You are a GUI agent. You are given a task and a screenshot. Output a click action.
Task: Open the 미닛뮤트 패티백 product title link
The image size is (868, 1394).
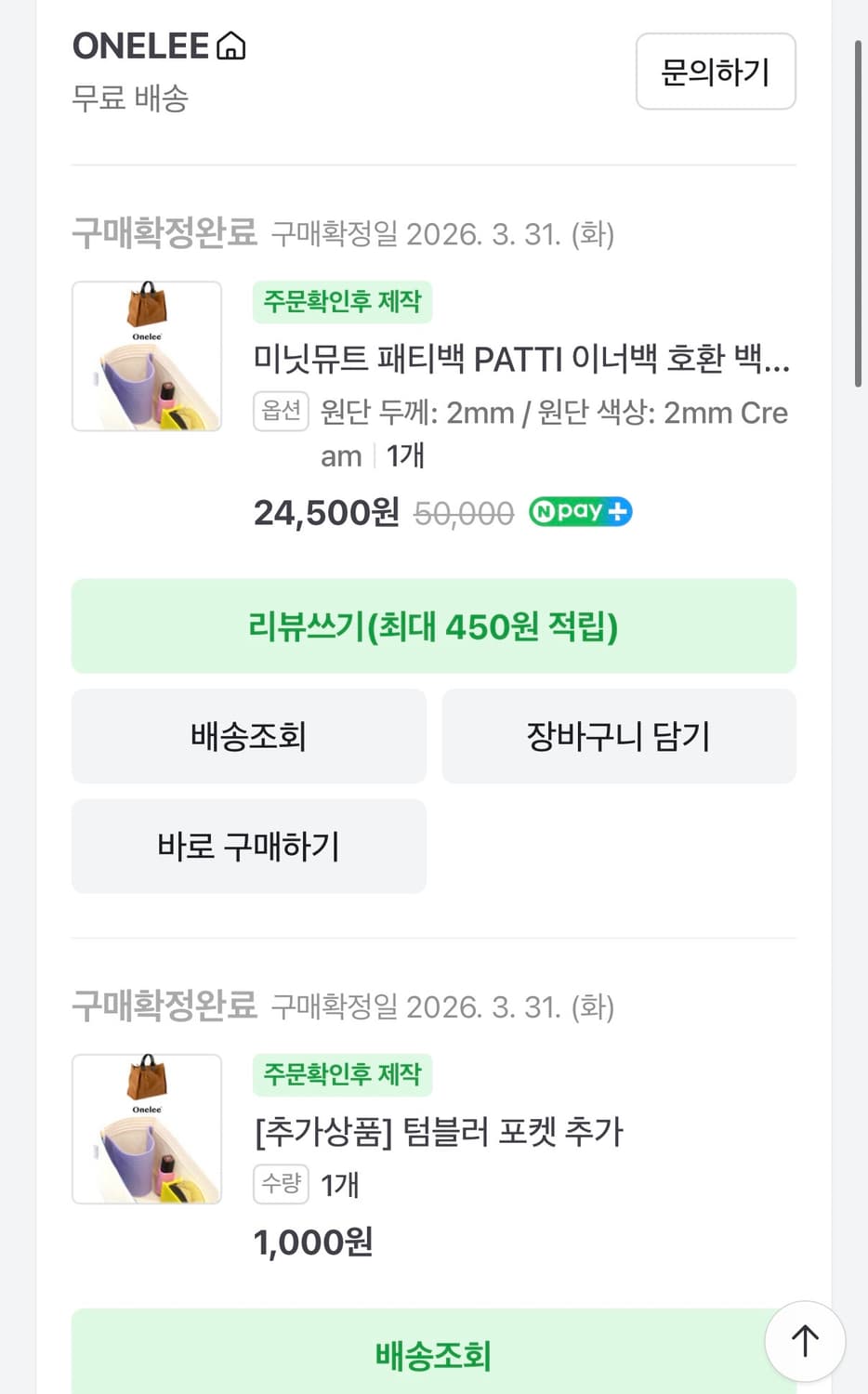click(x=520, y=361)
